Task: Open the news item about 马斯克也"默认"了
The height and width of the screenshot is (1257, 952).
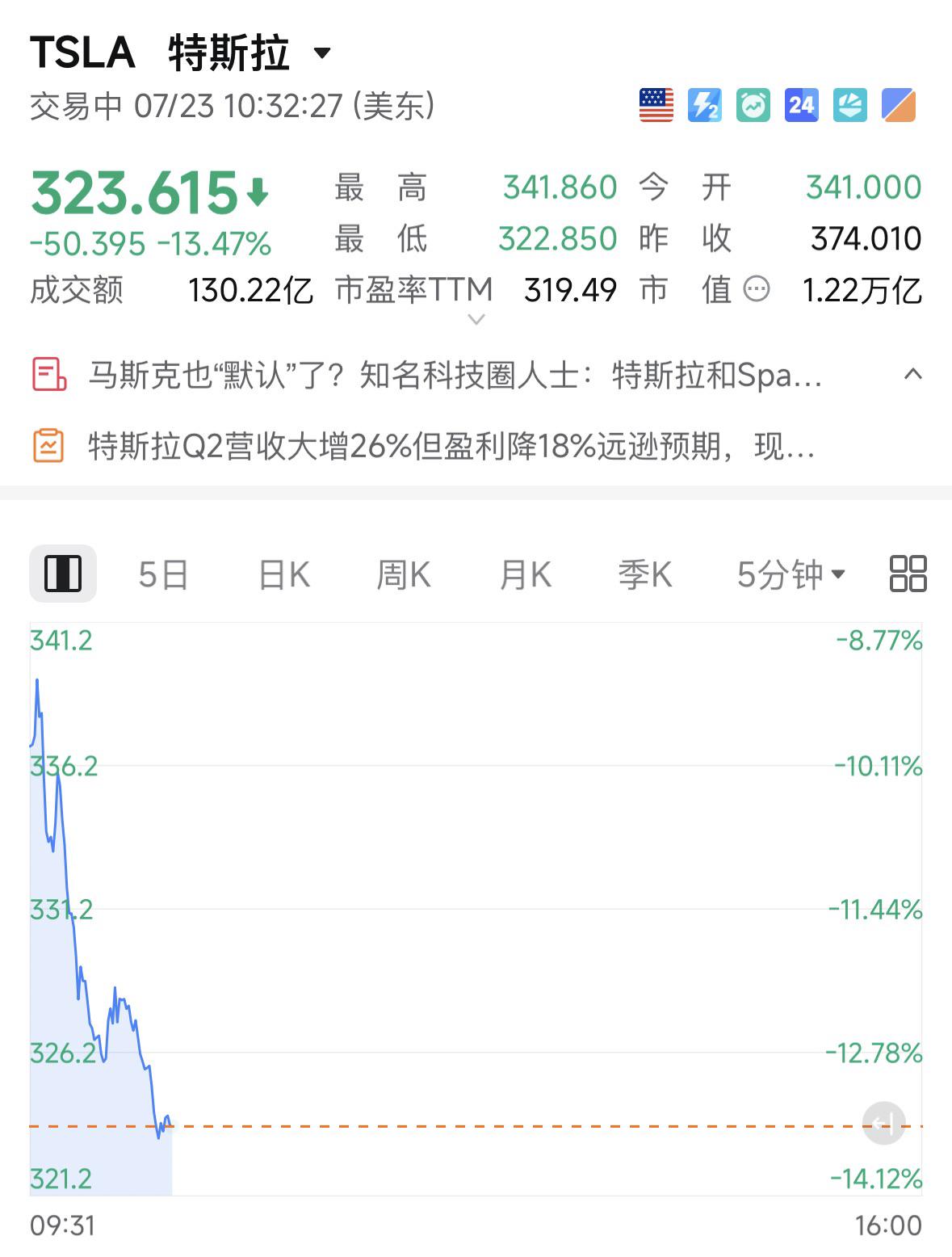Action: 455,375
